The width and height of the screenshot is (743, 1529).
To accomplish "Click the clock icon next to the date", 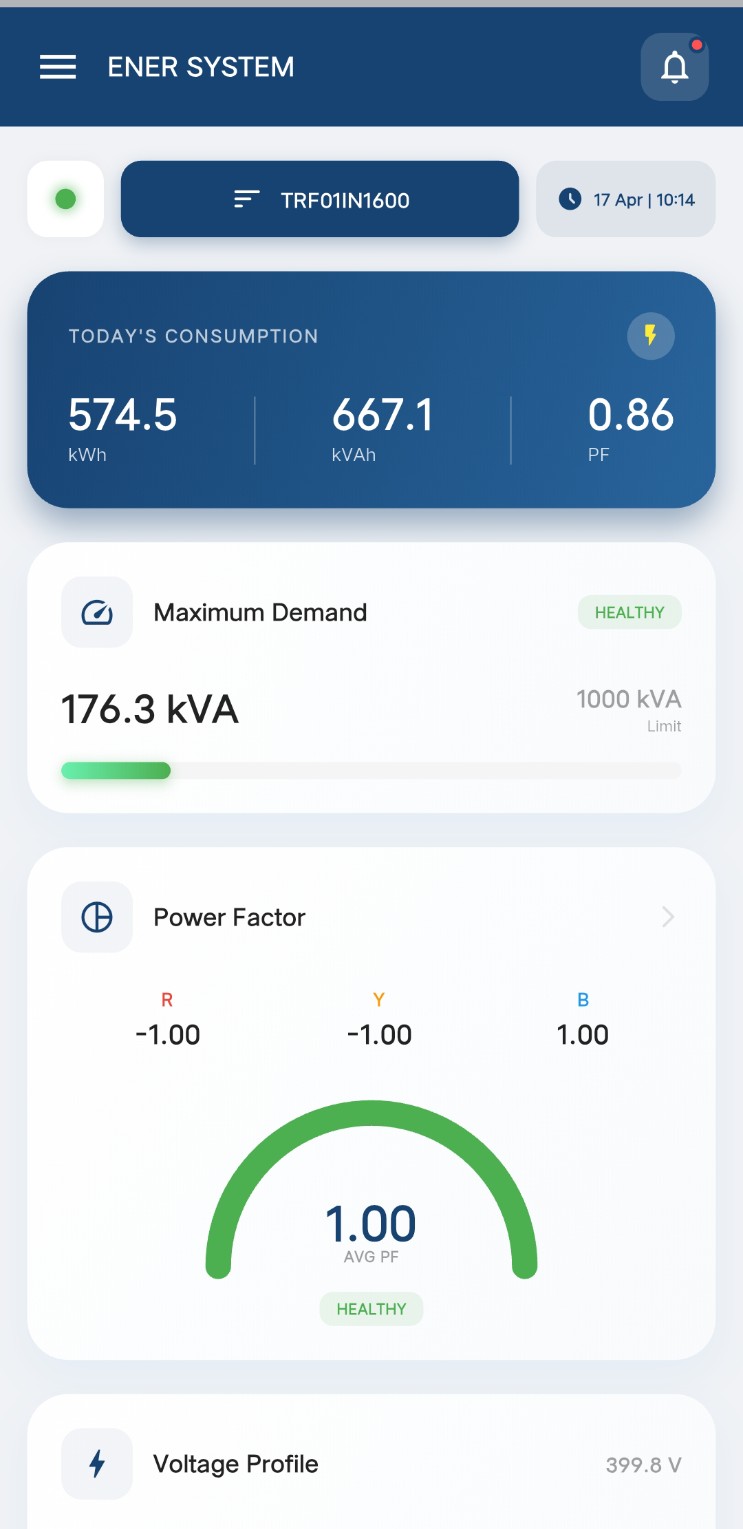I will point(571,199).
